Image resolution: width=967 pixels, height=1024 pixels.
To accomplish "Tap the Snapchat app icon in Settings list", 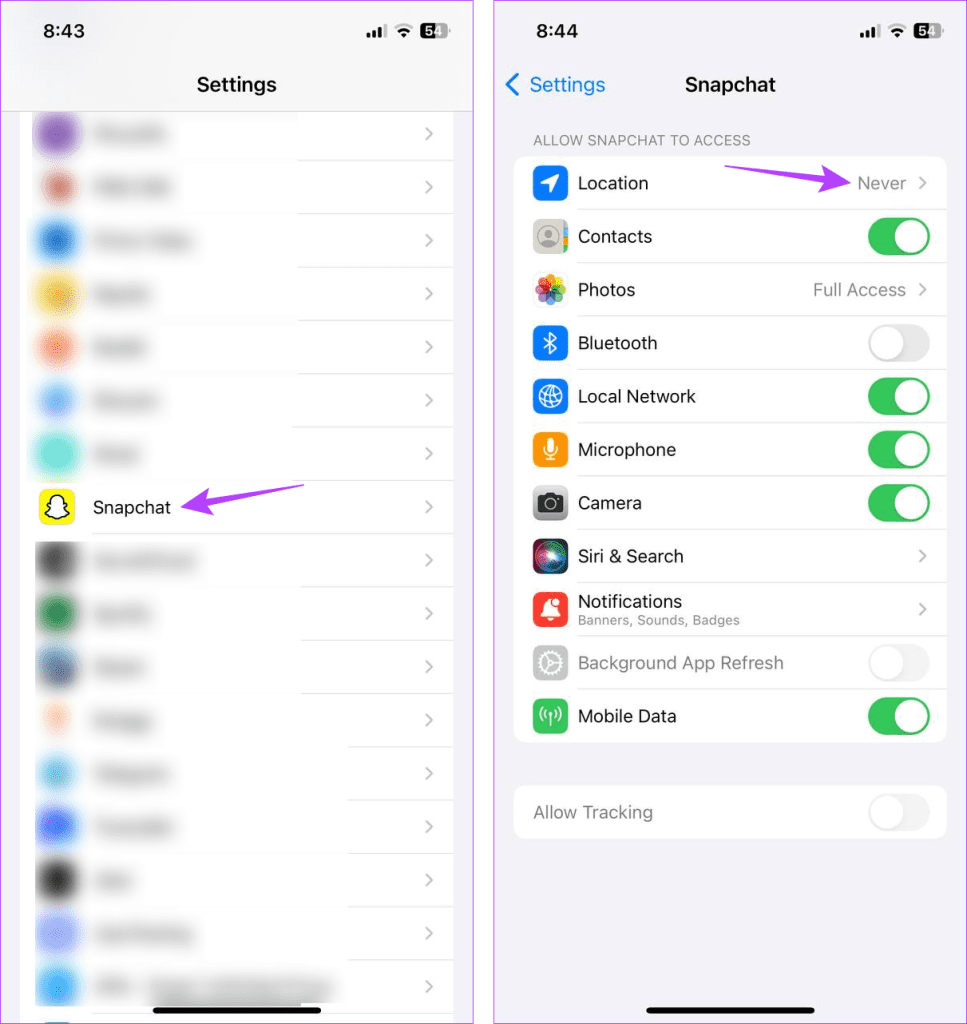I will pyautogui.click(x=57, y=507).
